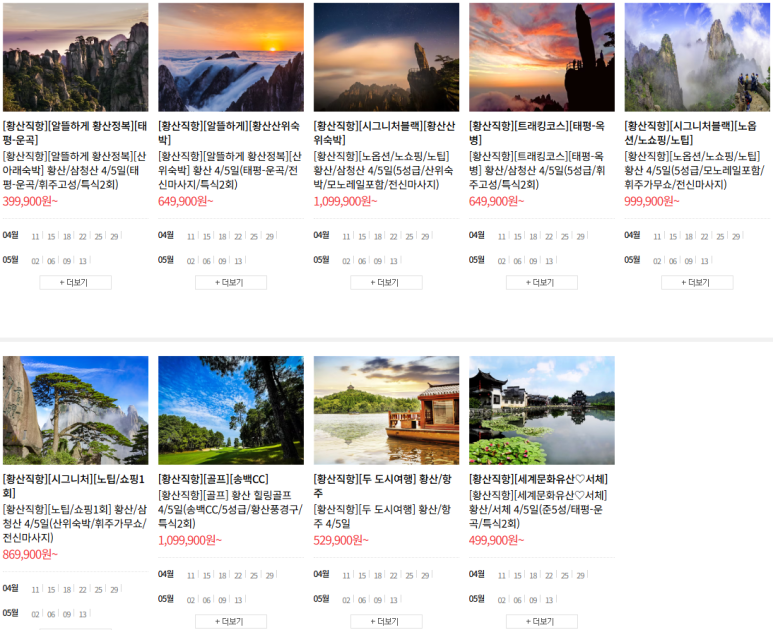Select April 29 under the 황산산위숙박 649,900원 tour
Screen dimensions: 773x630
pyautogui.click(x=270, y=237)
